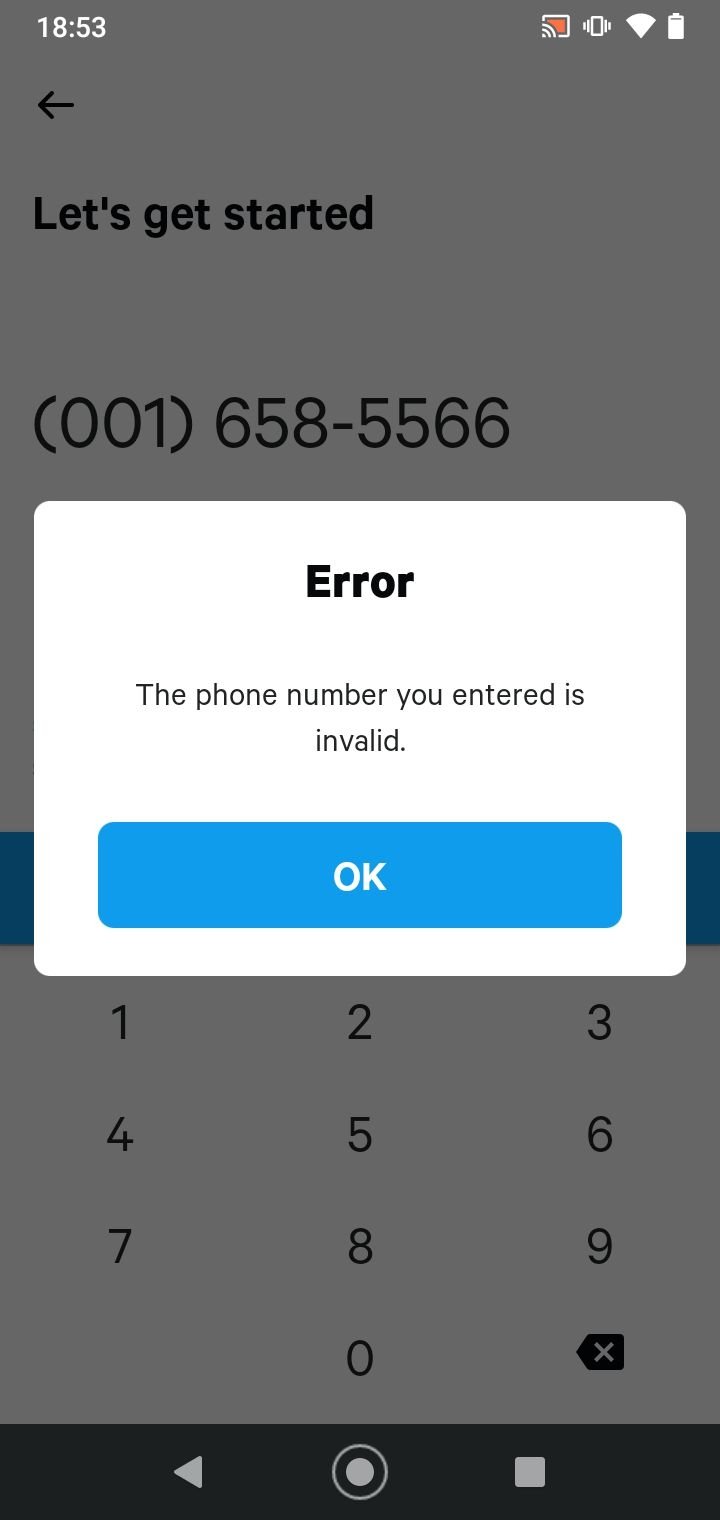Tap the 6 key

(x=600, y=1134)
